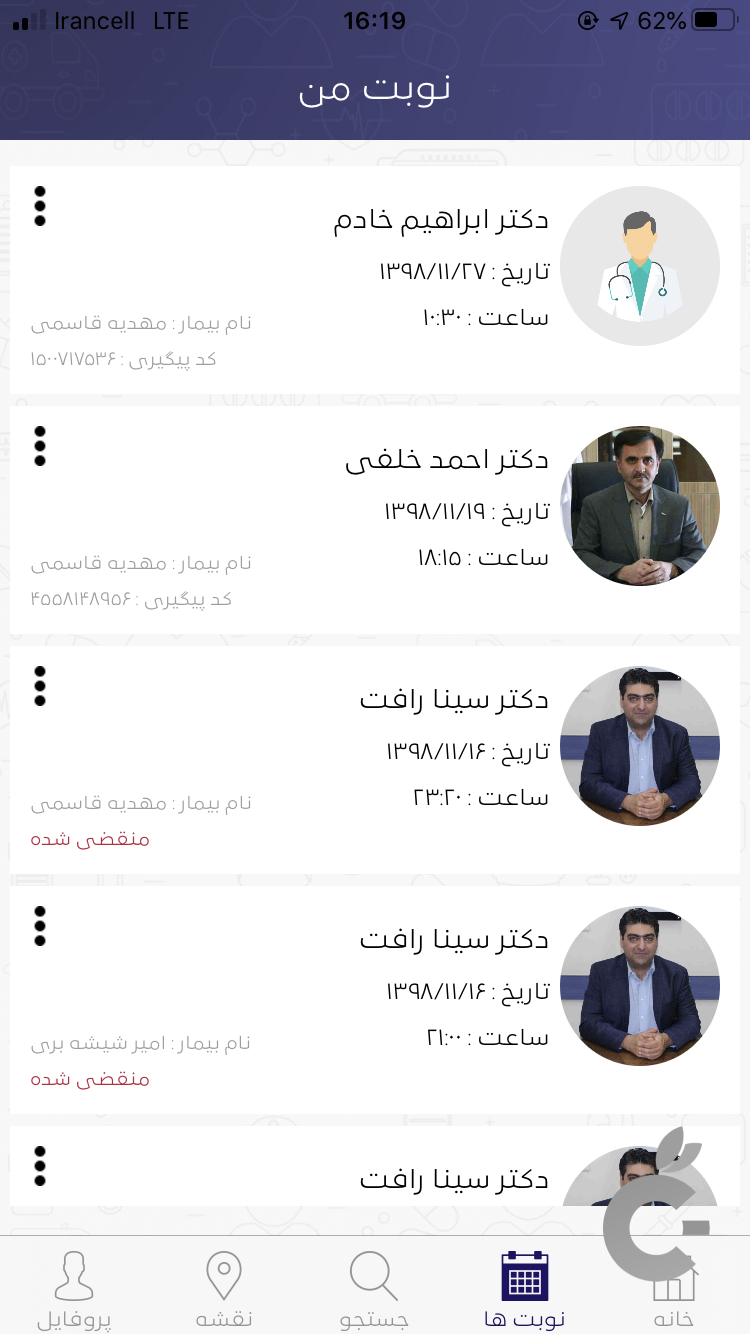This screenshot has height=1334, width=750.
Task: Open options menu on bottom partially visible card
Action: point(40,1165)
